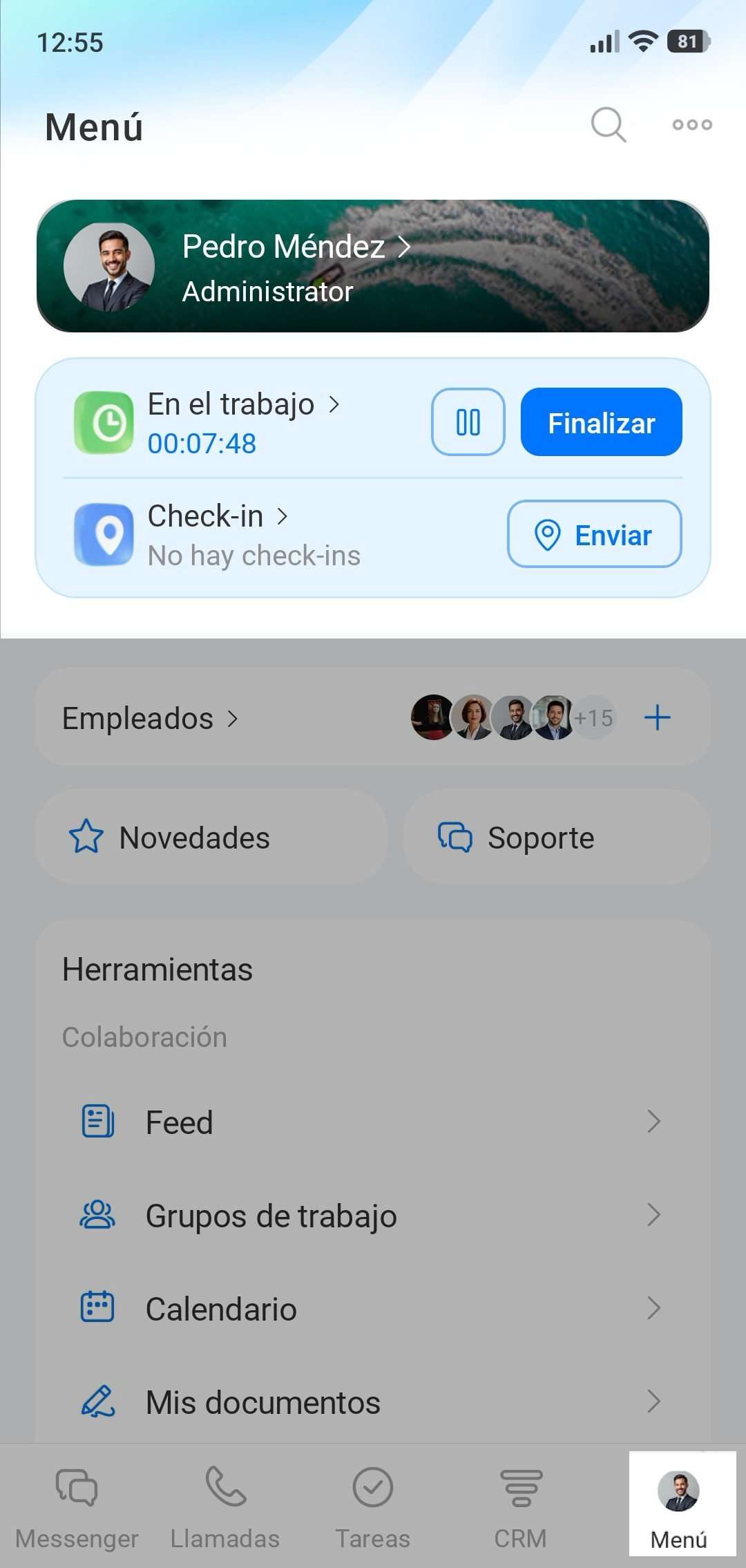Open the Check-in section
Screen dimensions: 746x1568
click(218, 517)
